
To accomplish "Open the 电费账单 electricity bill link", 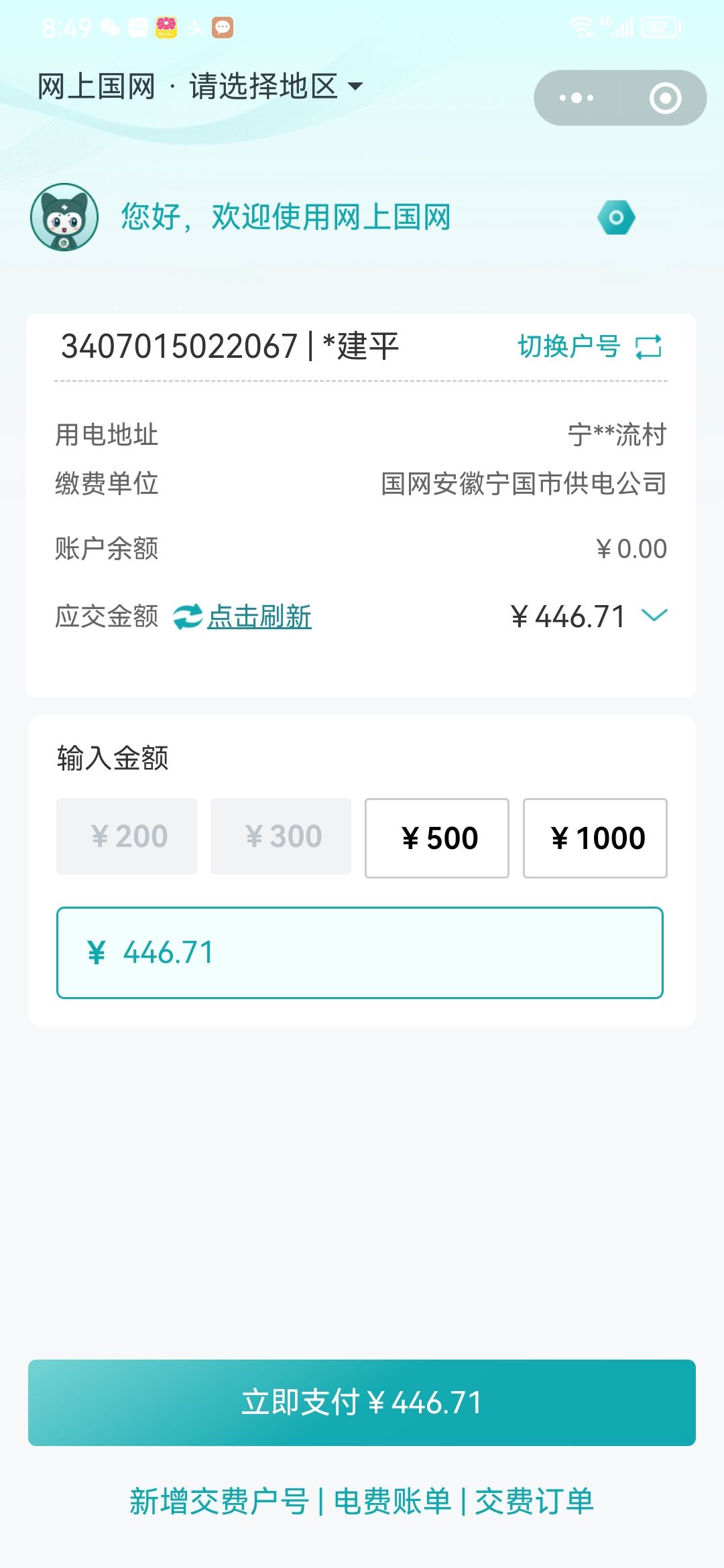I will coord(392,1501).
